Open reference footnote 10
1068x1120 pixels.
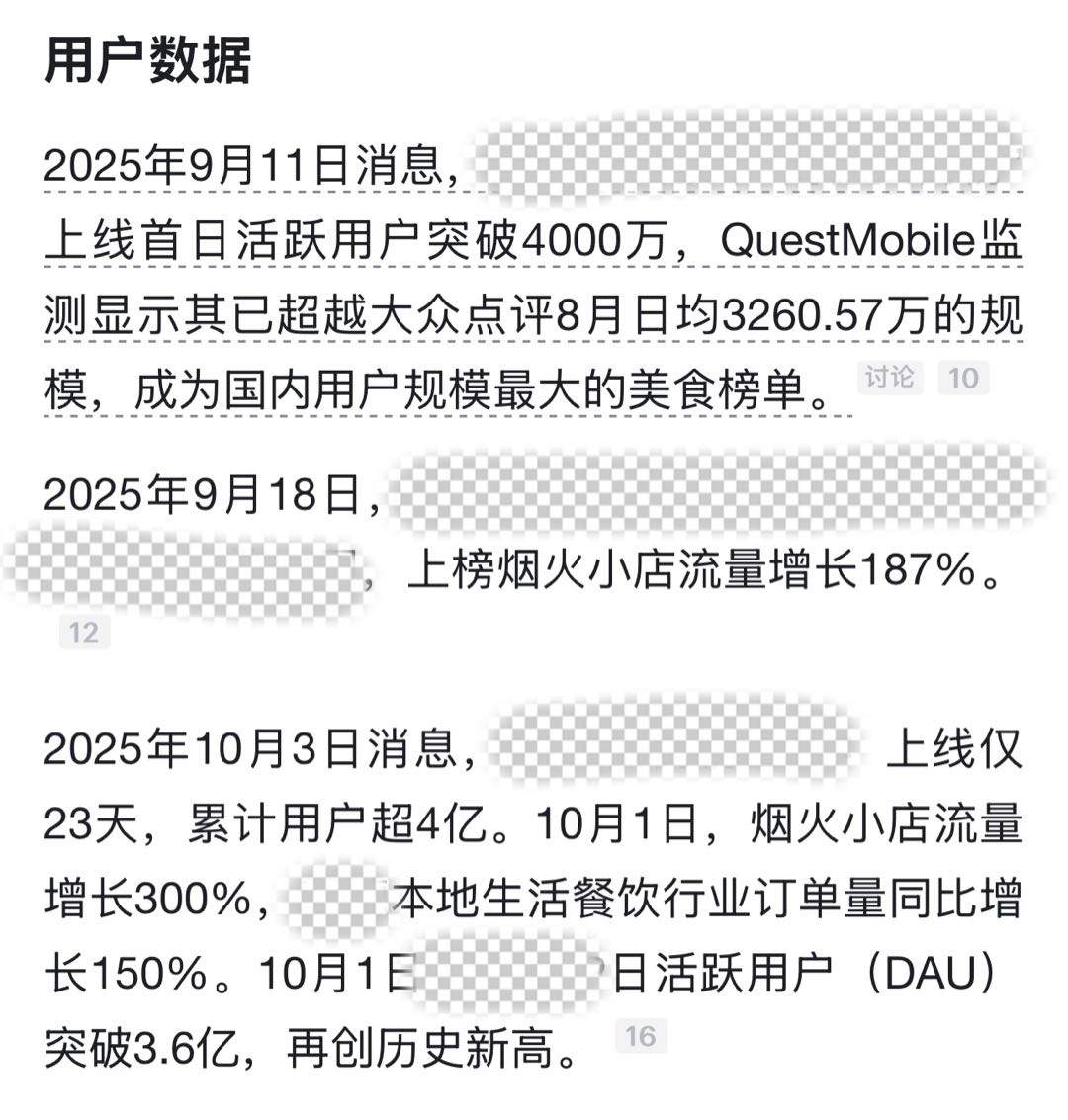pos(963,377)
